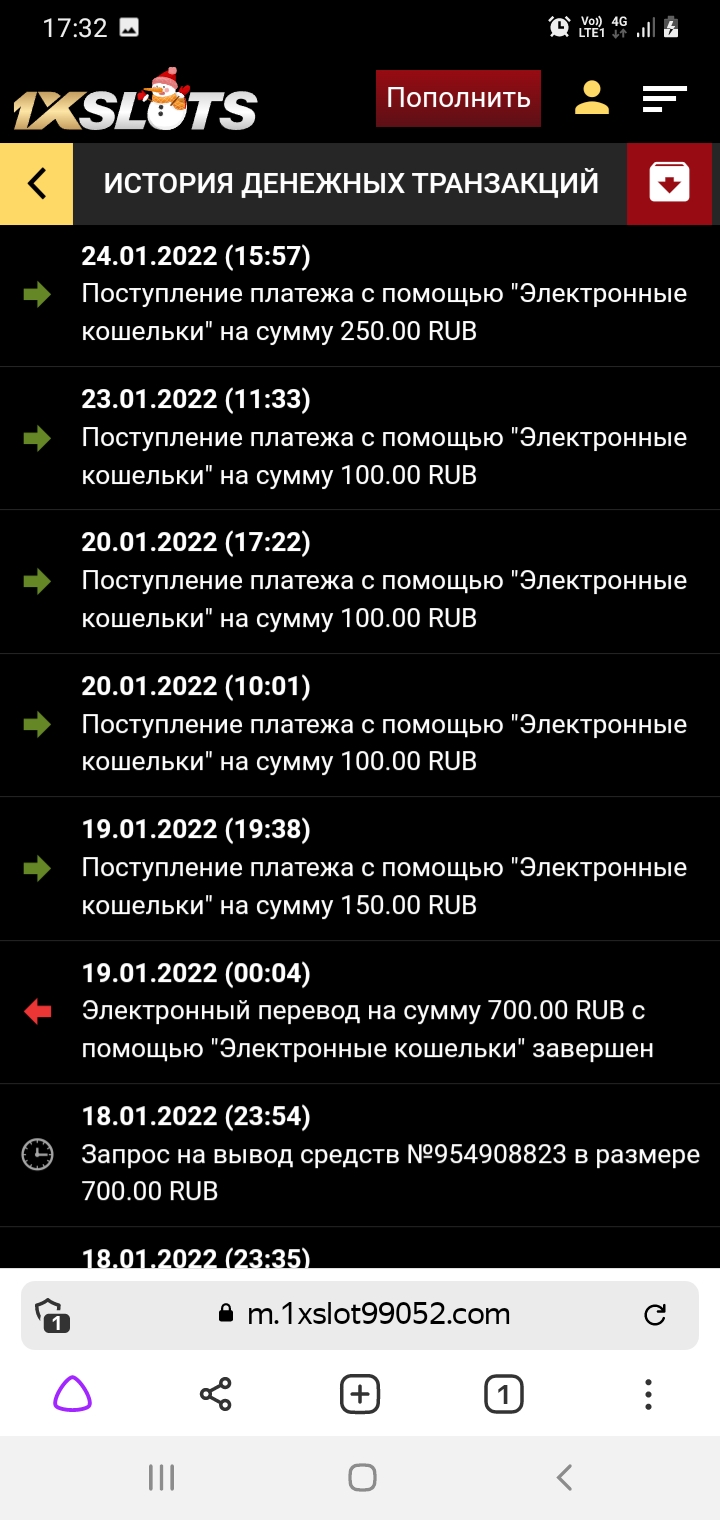
Task: Go to the system home screen
Action: pos(361,1477)
